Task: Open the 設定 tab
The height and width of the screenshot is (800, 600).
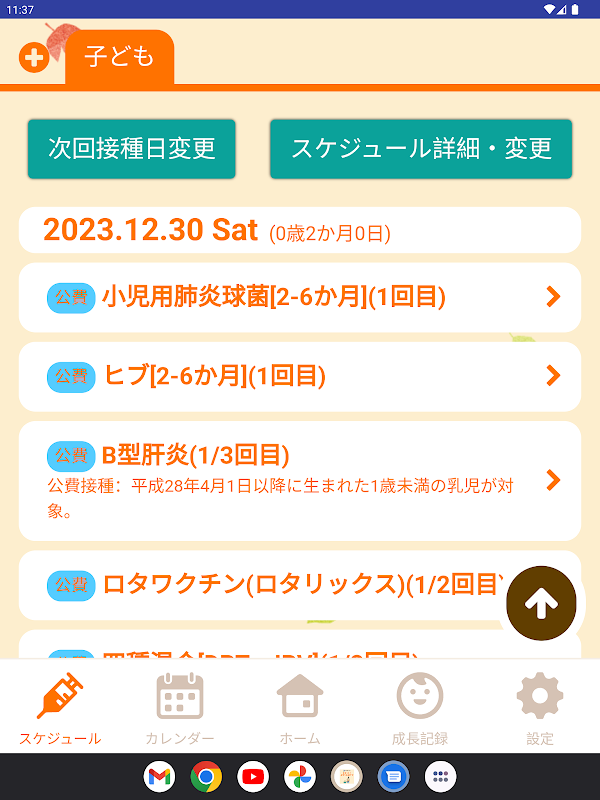Action: pyautogui.click(x=540, y=710)
